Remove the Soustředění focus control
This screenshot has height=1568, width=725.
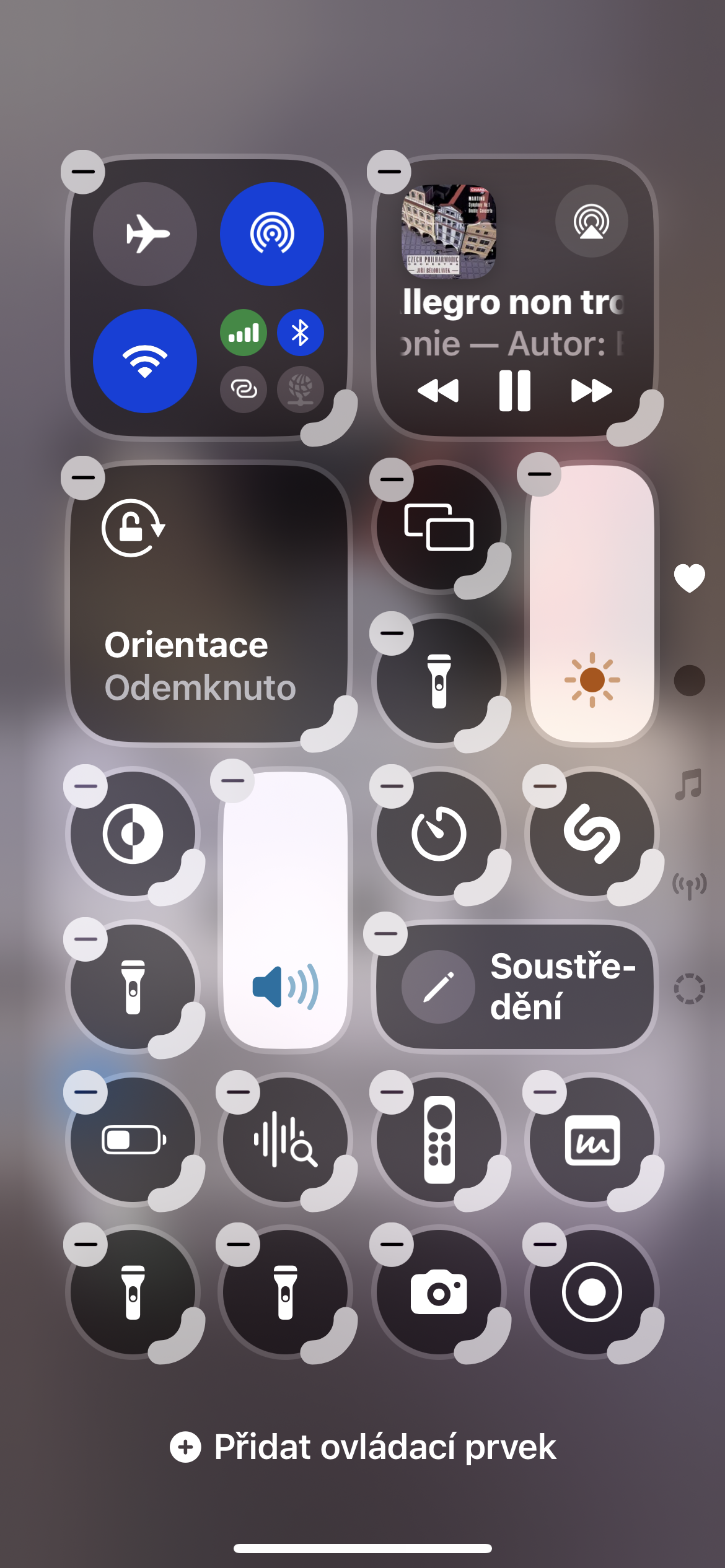coord(385,933)
